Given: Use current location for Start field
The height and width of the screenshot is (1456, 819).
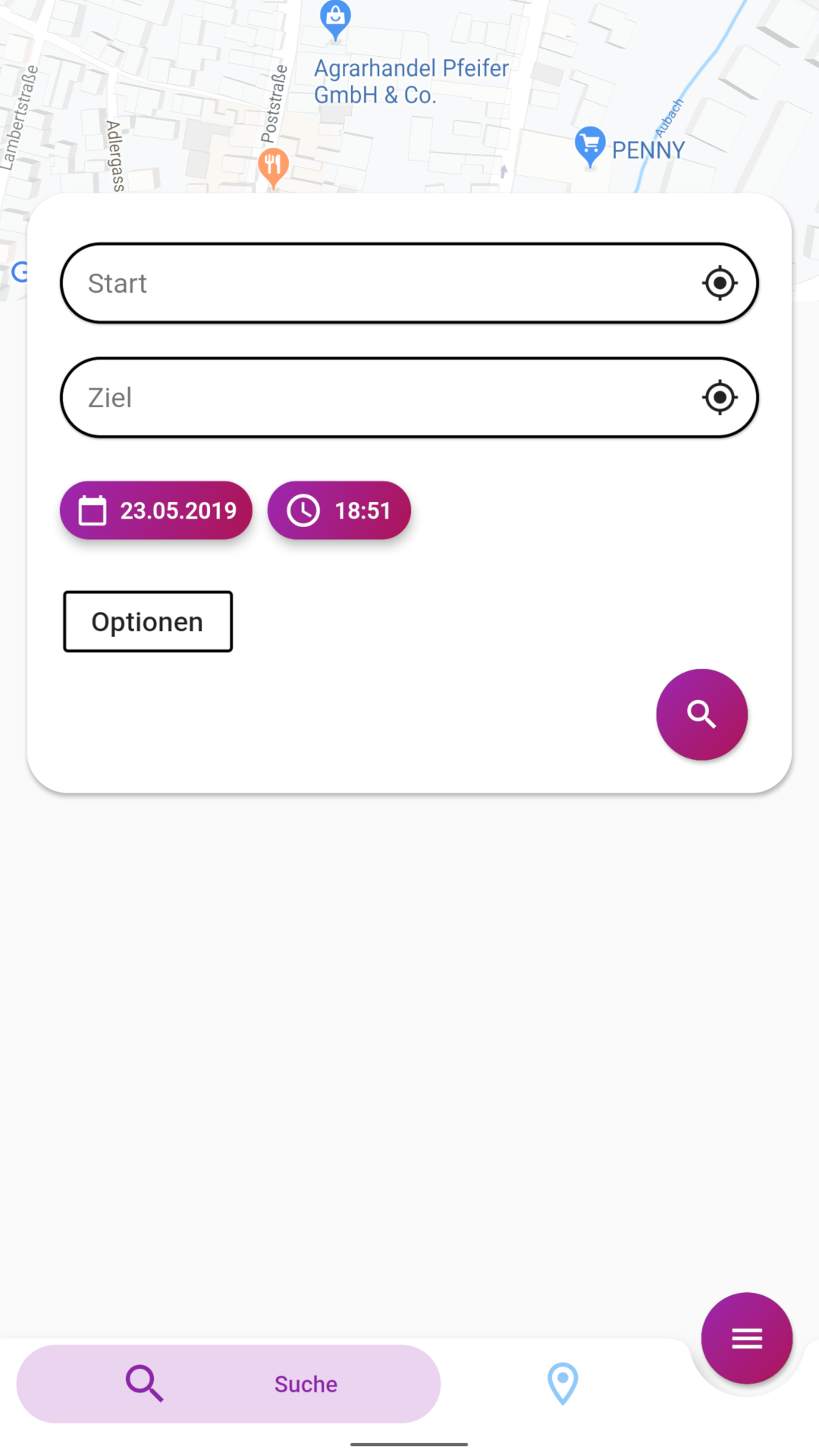Looking at the screenshot, I should (x=720, y=283).
